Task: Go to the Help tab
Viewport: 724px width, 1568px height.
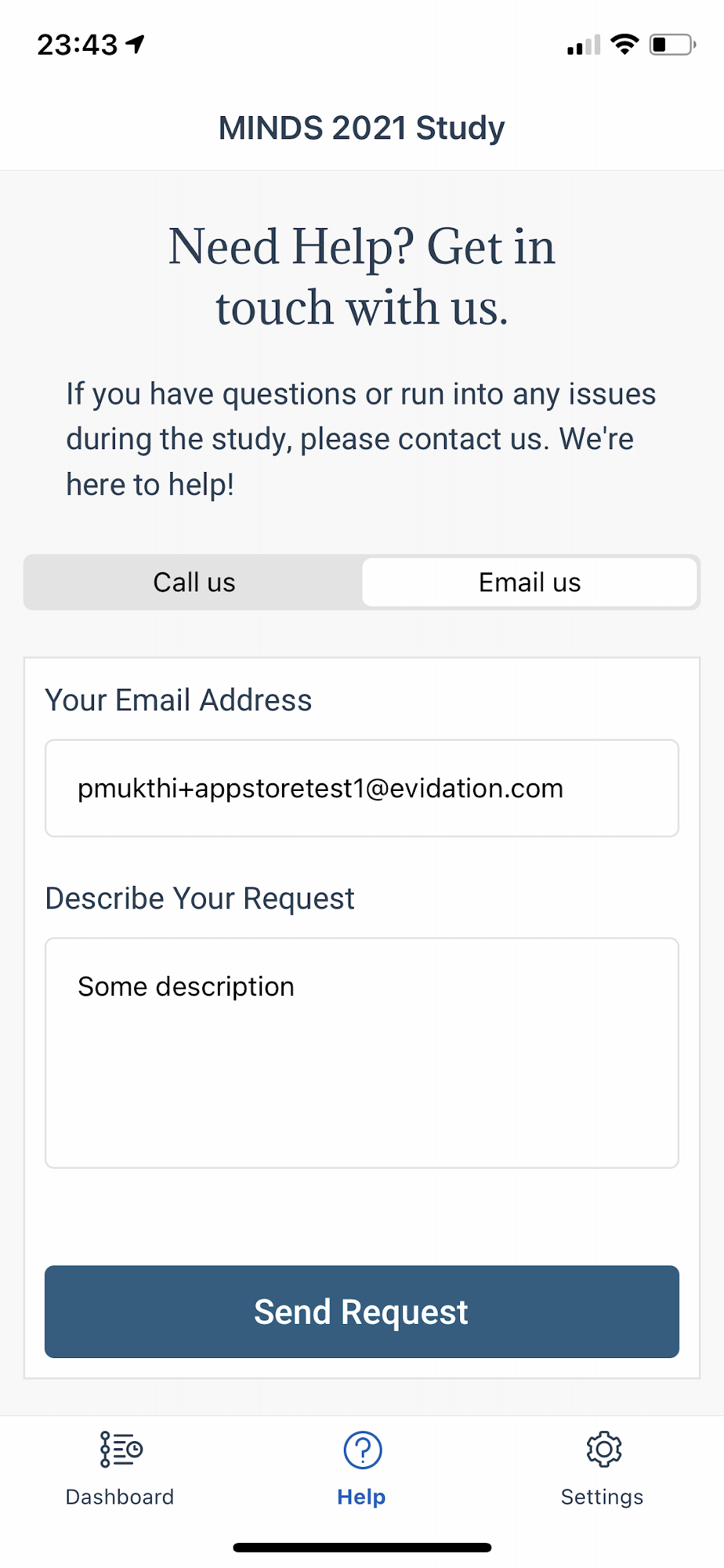Action: 361,1468
